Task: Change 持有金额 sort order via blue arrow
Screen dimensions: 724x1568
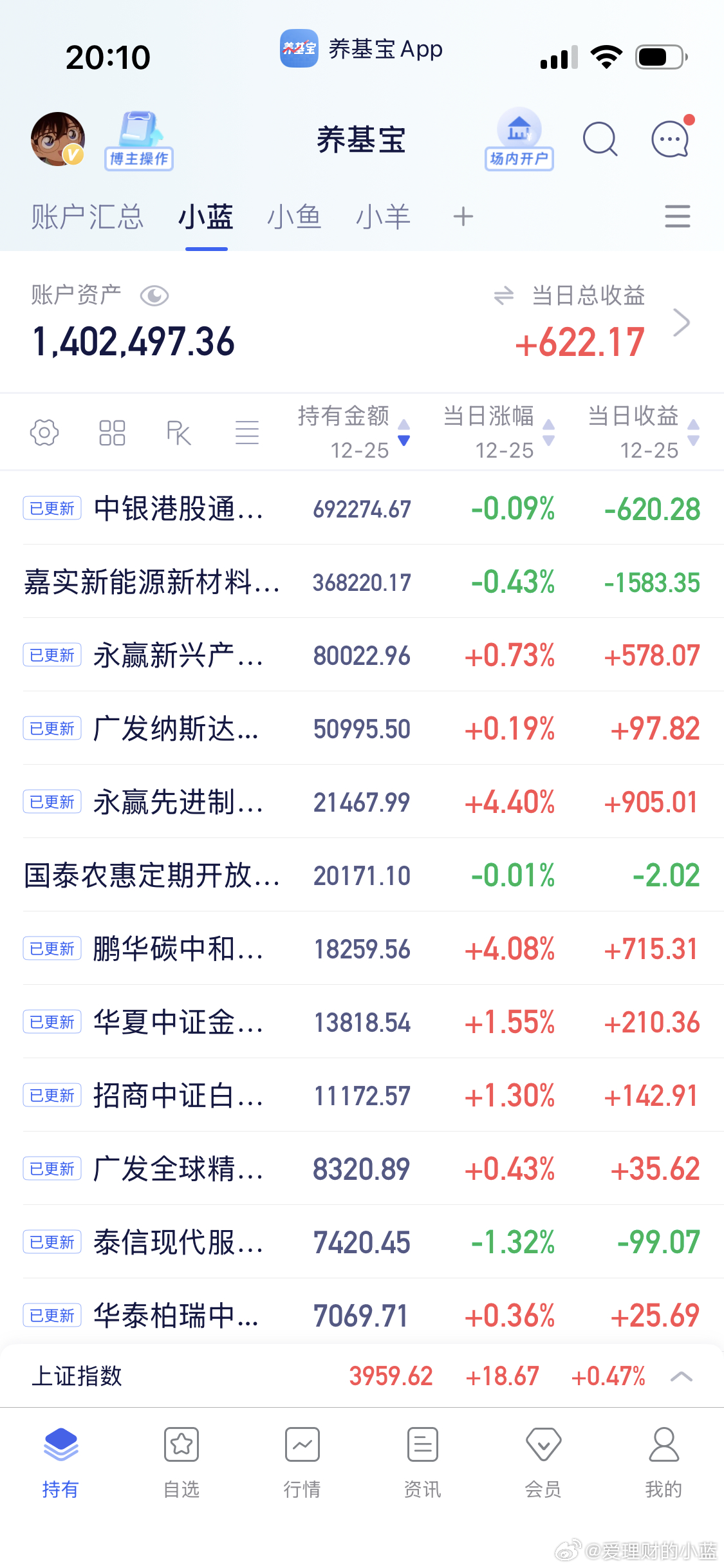Action: pyautogui.click(x=404, y=442)
